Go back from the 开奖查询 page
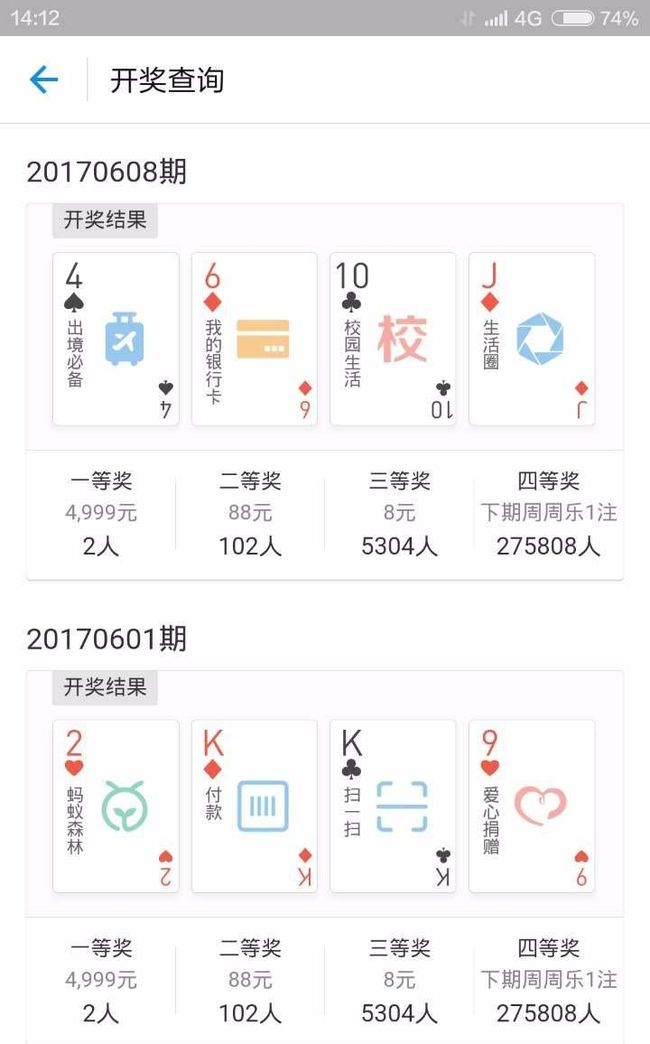Viewport: 650px width, 1044px height. [44, 80]
